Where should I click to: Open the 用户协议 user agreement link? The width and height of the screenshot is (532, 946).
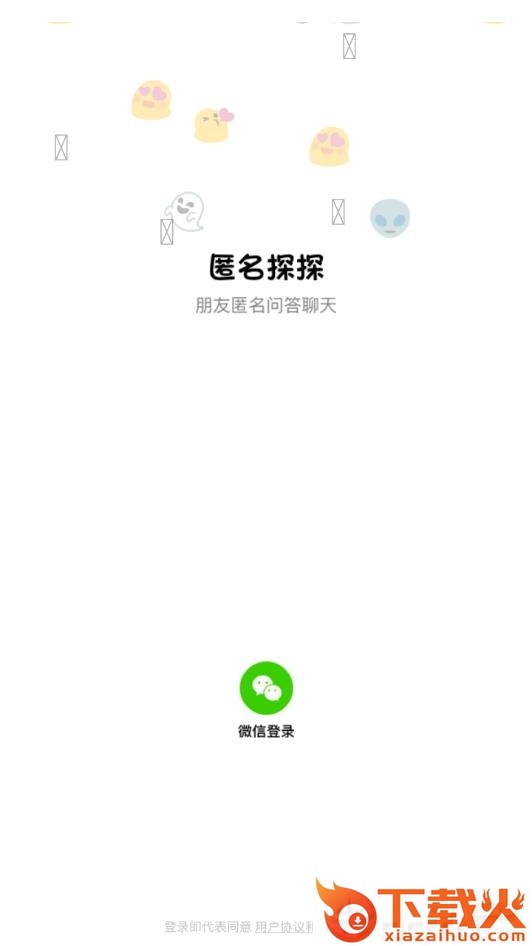[x=280, y=926]
